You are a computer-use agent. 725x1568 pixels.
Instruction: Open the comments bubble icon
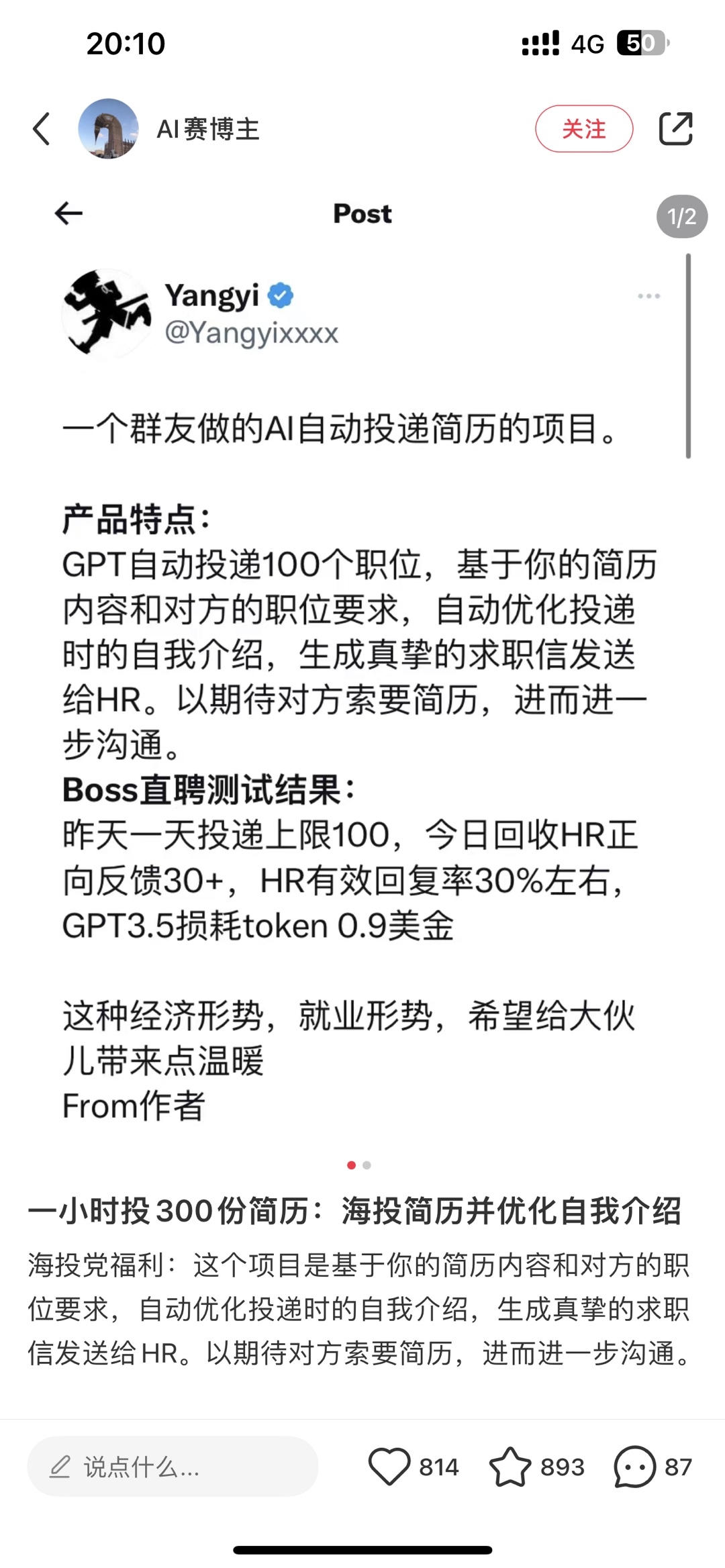point(634,1467)
